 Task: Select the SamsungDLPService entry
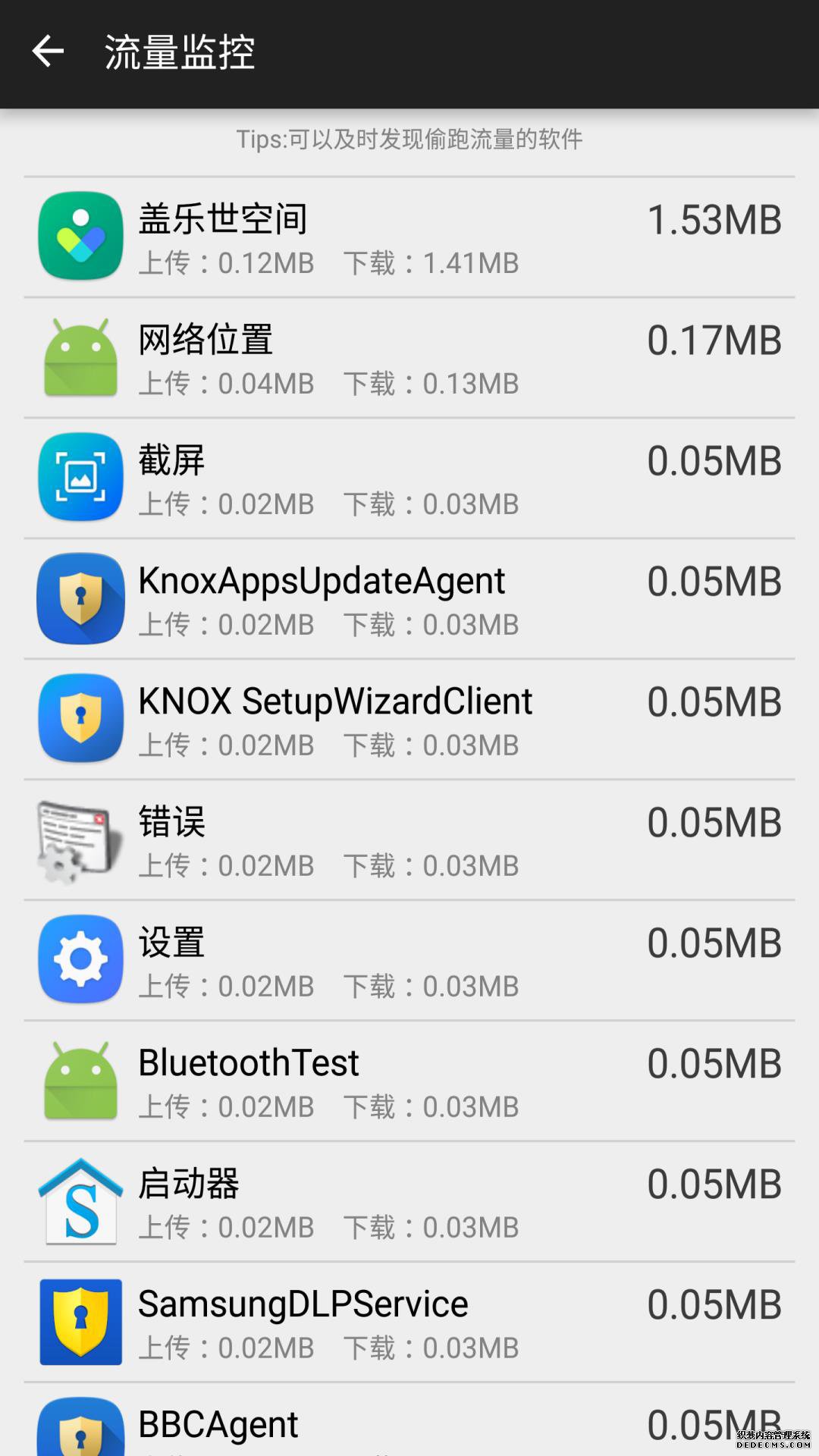(x=409, y=1323)
